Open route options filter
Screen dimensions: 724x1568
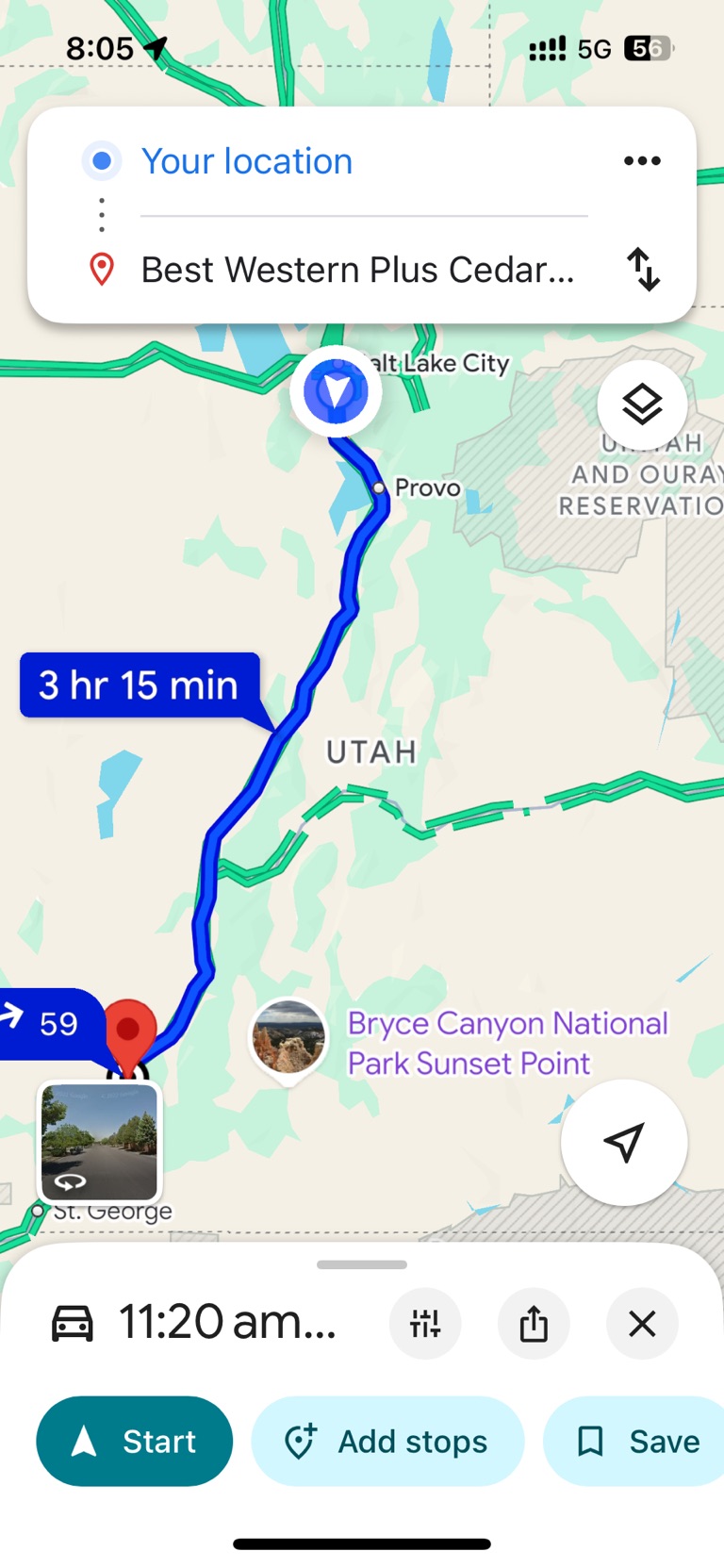pos(425,1324)
